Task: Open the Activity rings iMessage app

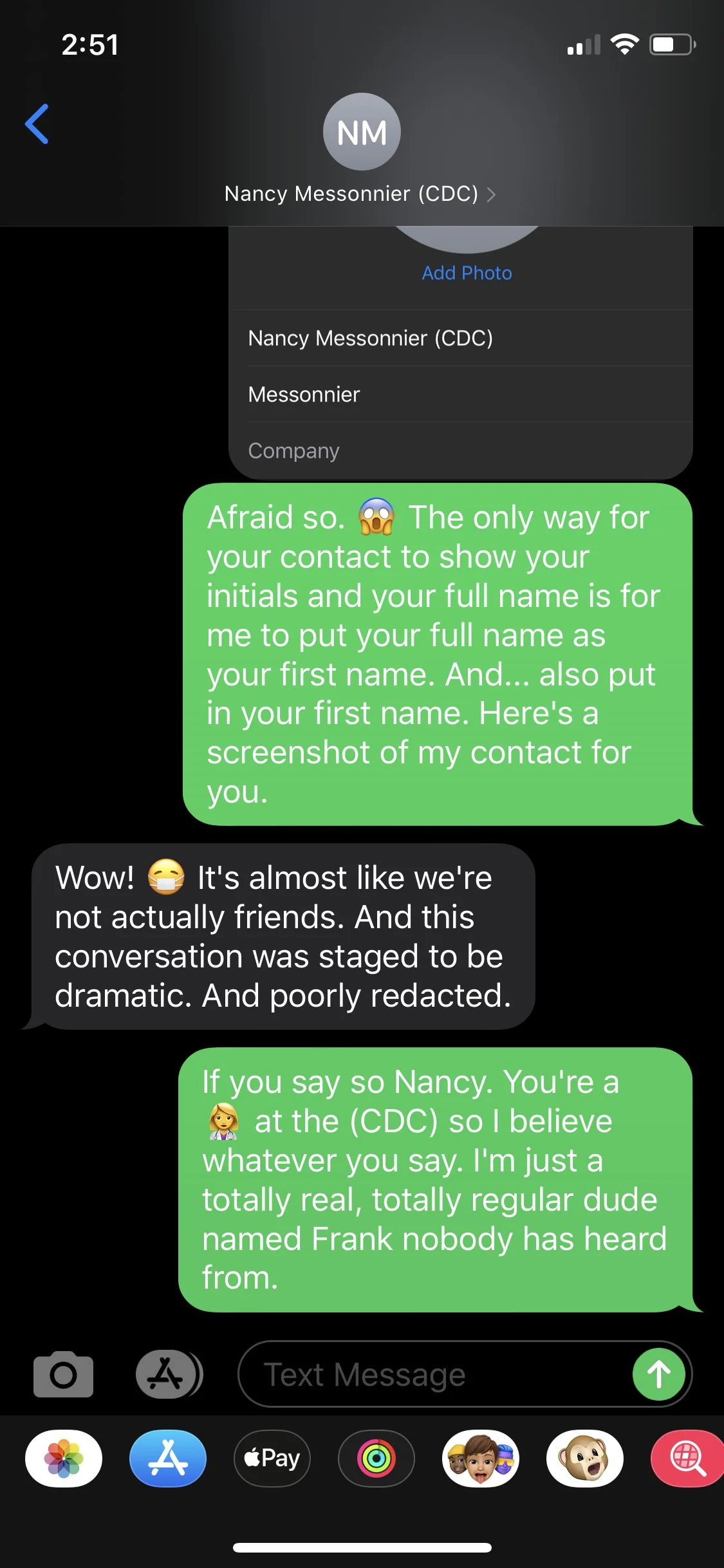Action: click(x=376, y=1458)
